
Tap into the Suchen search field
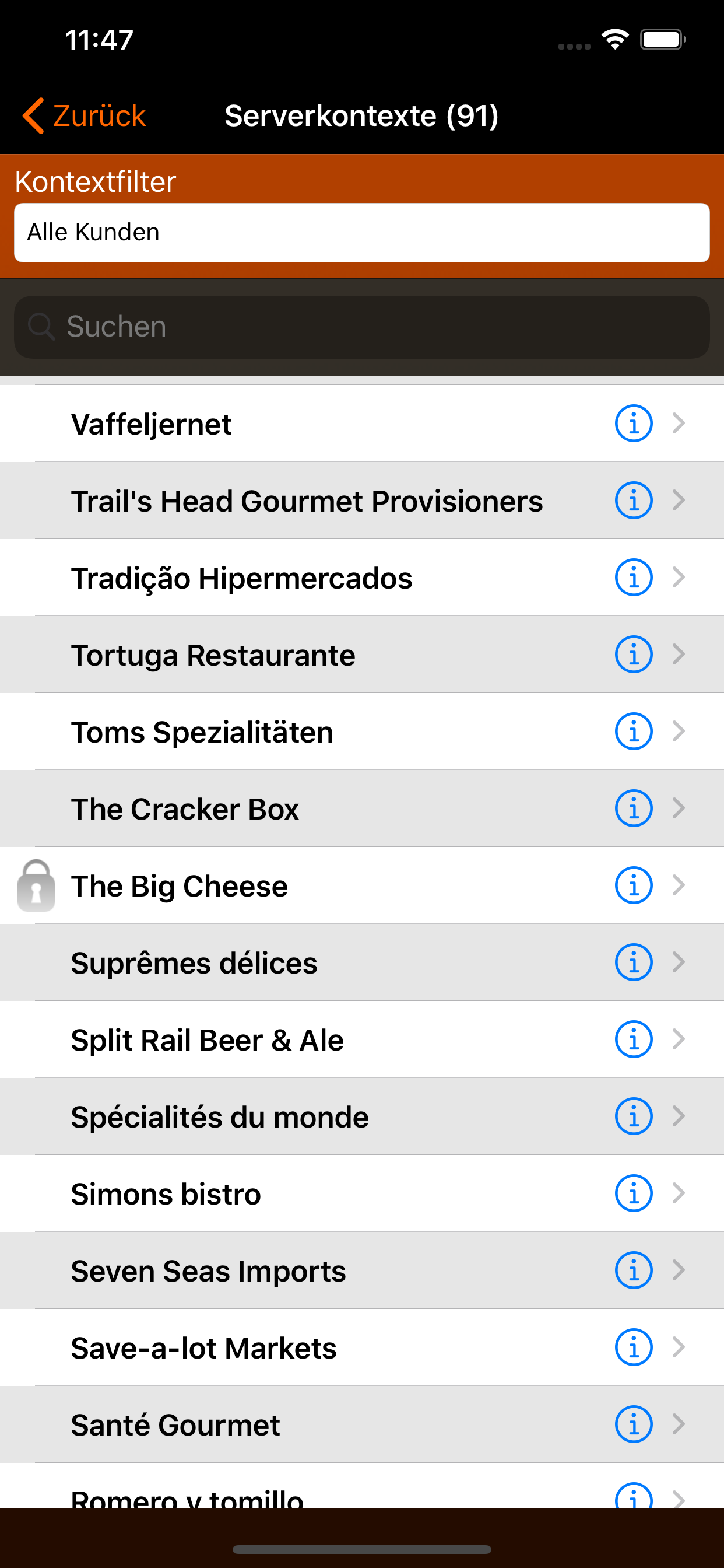pos(362,327)
